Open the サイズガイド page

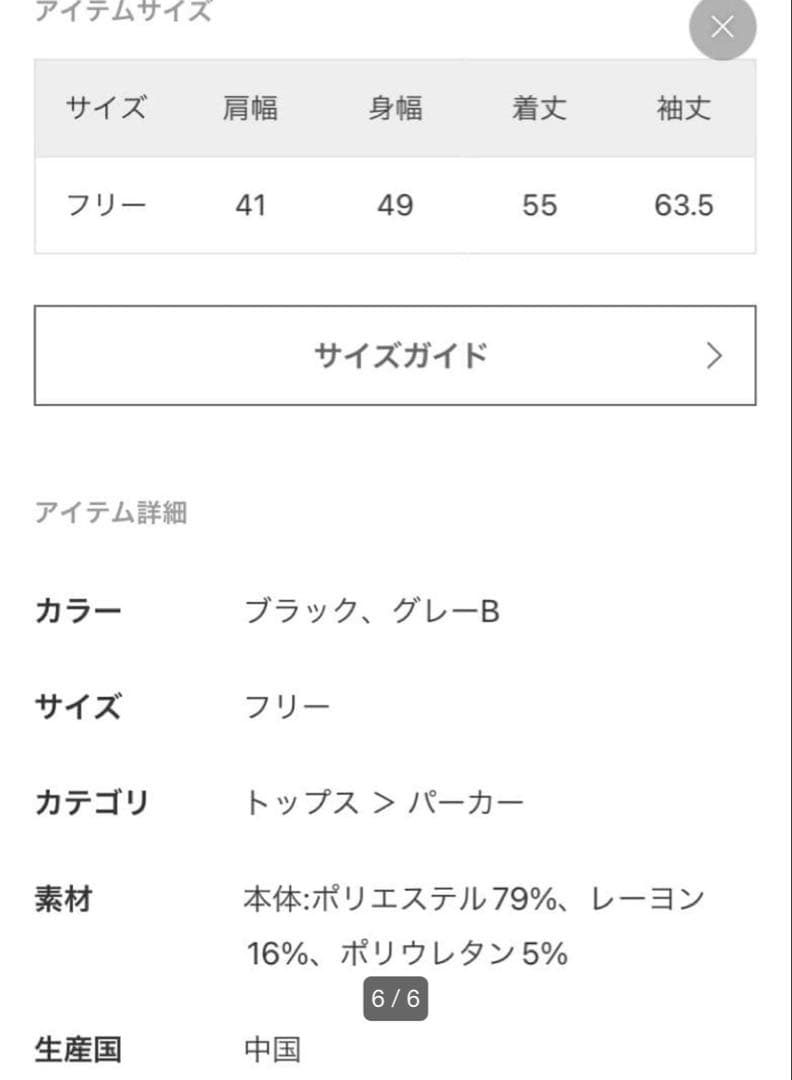[x=399, y=355]
